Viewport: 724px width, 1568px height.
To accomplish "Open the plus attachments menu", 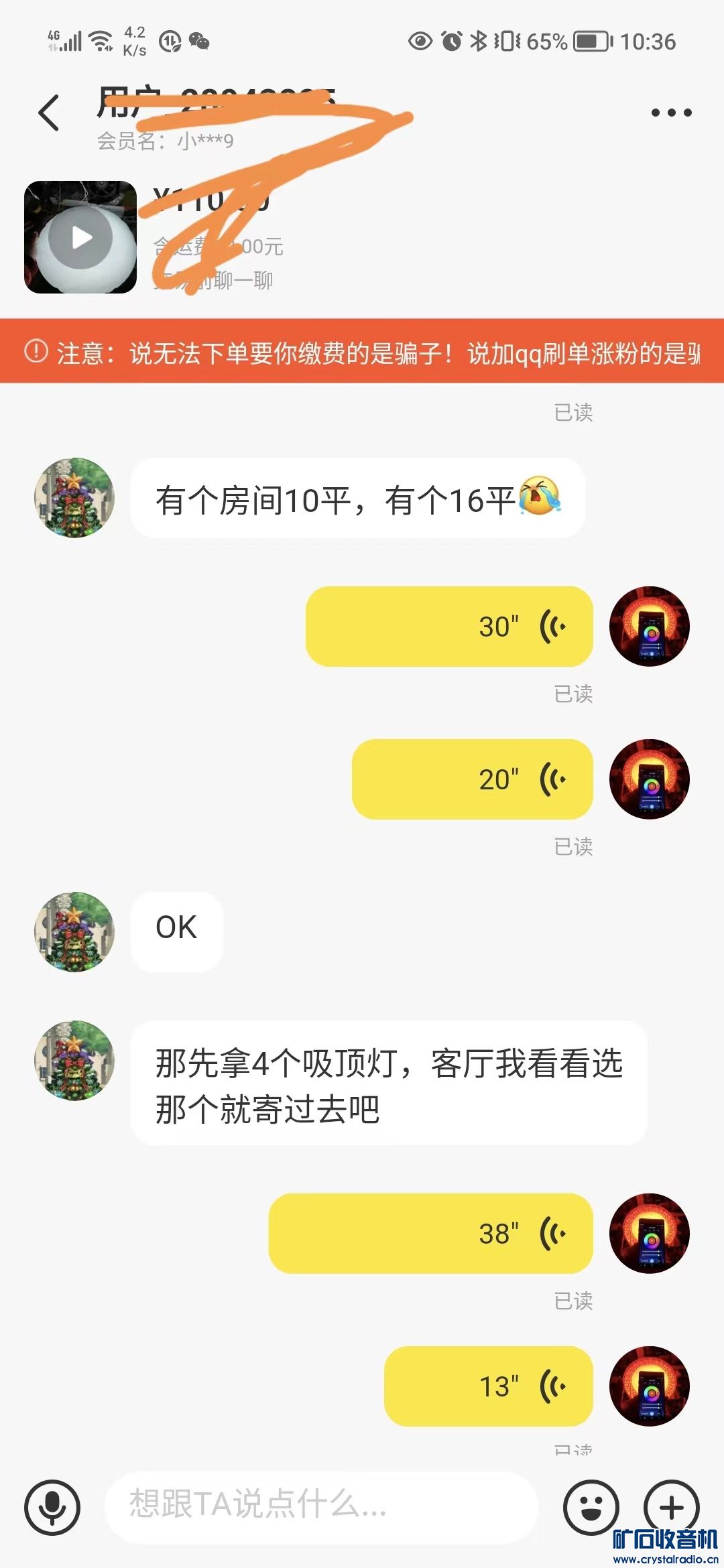I will (x=671, y=1507).
